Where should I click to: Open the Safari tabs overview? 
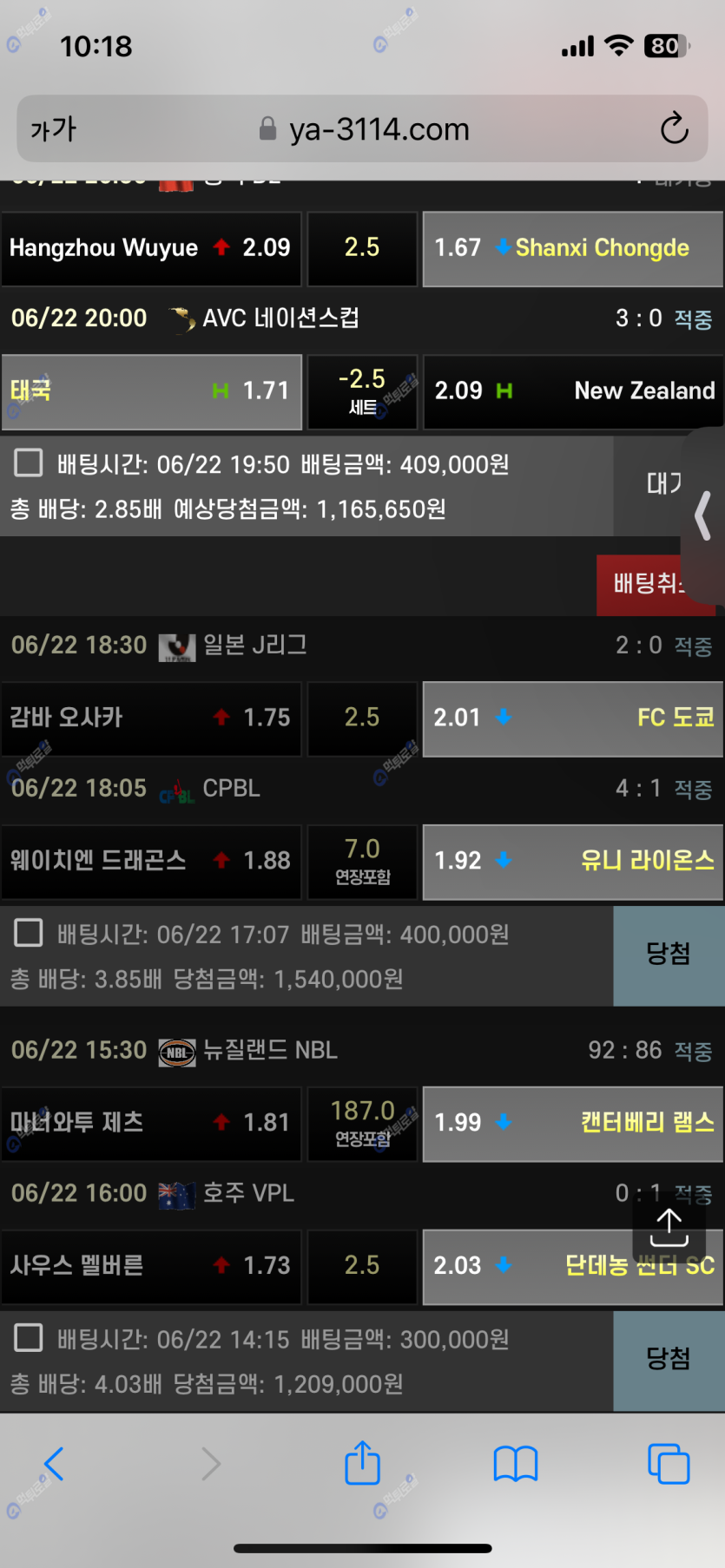(x=668, y=1464)
